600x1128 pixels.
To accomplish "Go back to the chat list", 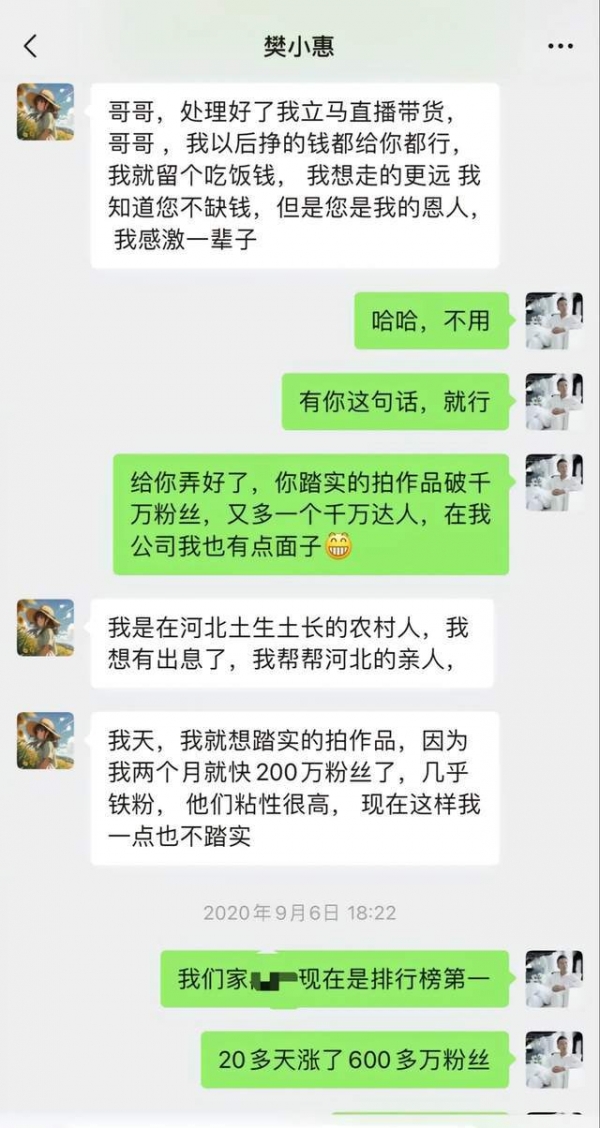I will 31,46.
